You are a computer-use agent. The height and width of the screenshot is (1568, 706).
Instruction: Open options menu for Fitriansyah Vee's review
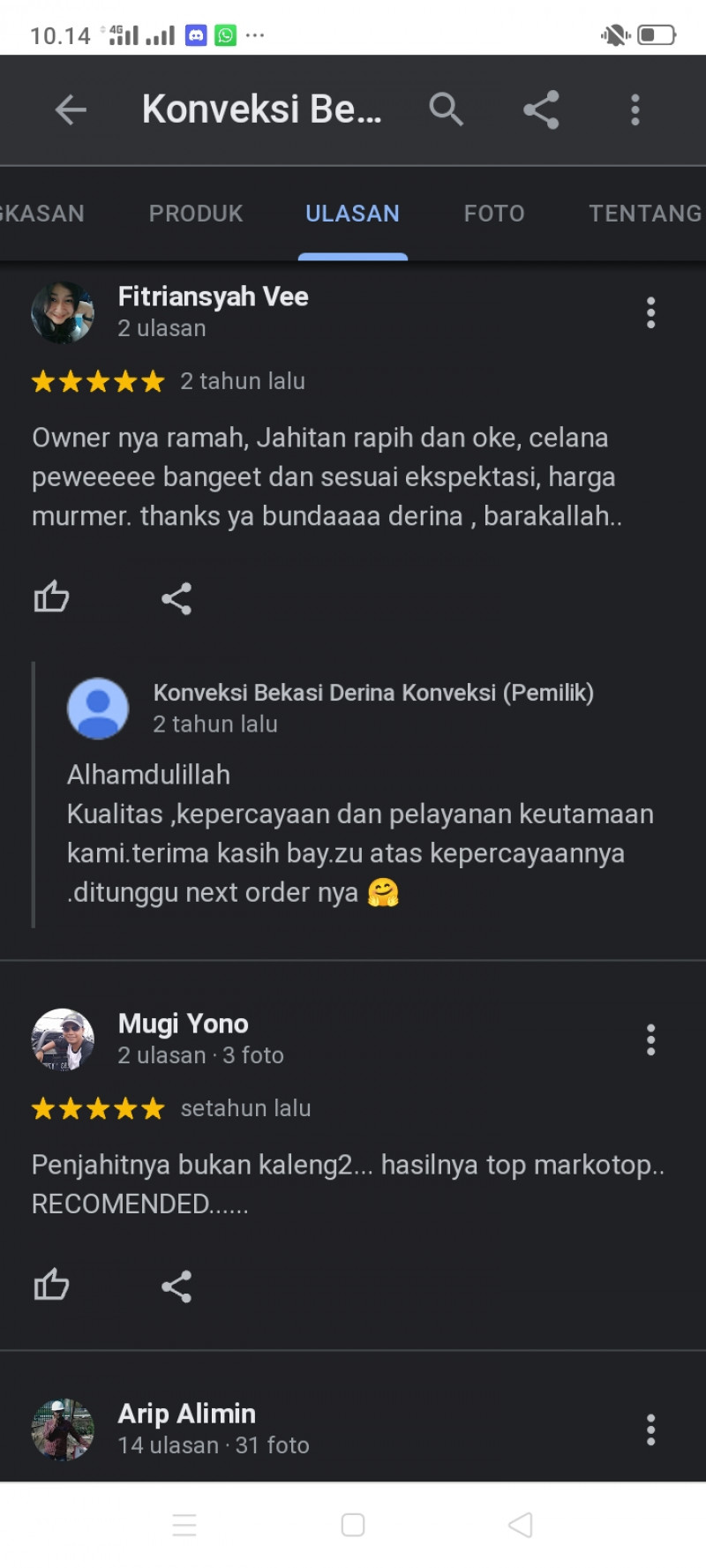pyautogui.click(x=650, y=312)
